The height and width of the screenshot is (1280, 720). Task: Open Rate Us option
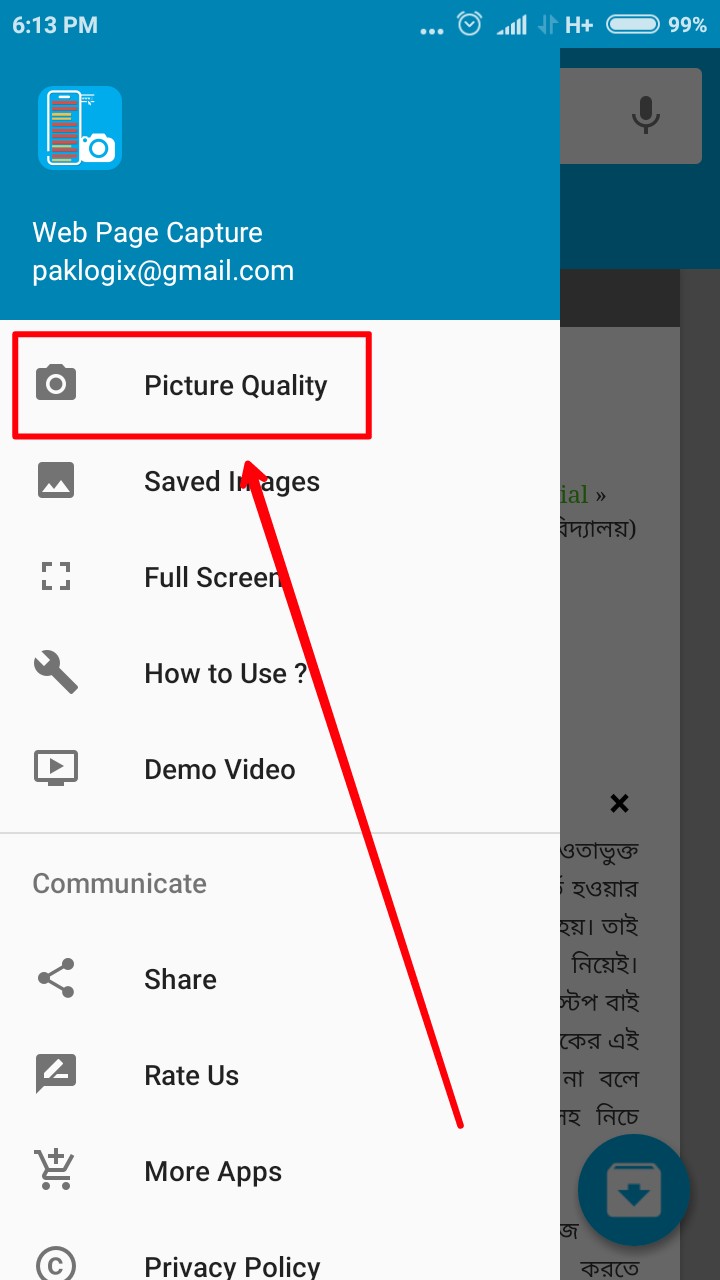point(191,1076)
